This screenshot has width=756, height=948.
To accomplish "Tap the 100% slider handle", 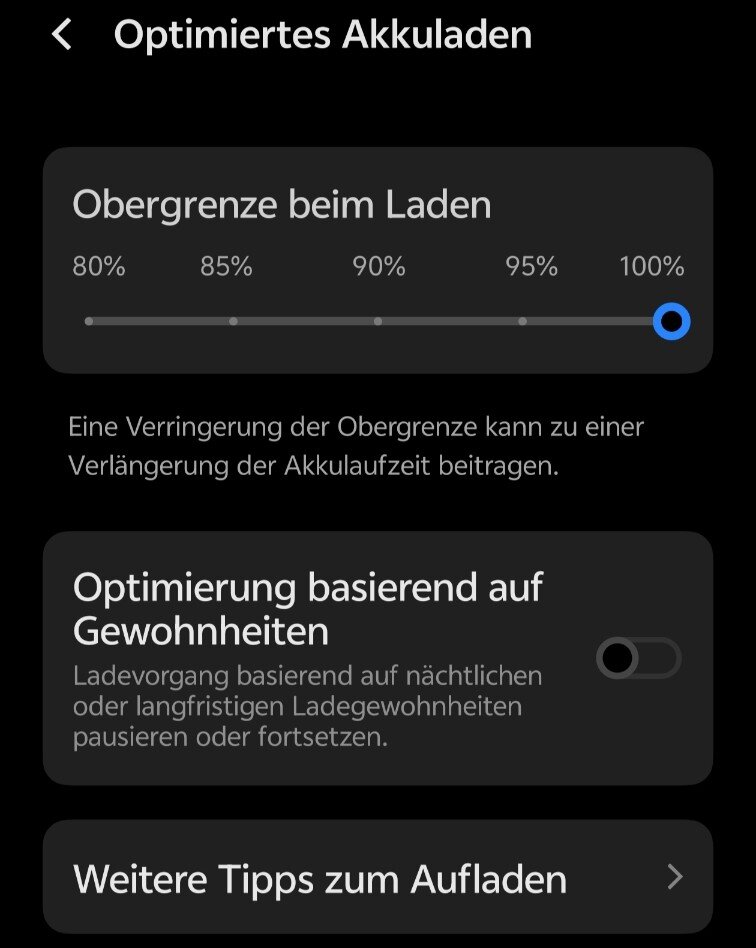I will [x=671, y=322].
